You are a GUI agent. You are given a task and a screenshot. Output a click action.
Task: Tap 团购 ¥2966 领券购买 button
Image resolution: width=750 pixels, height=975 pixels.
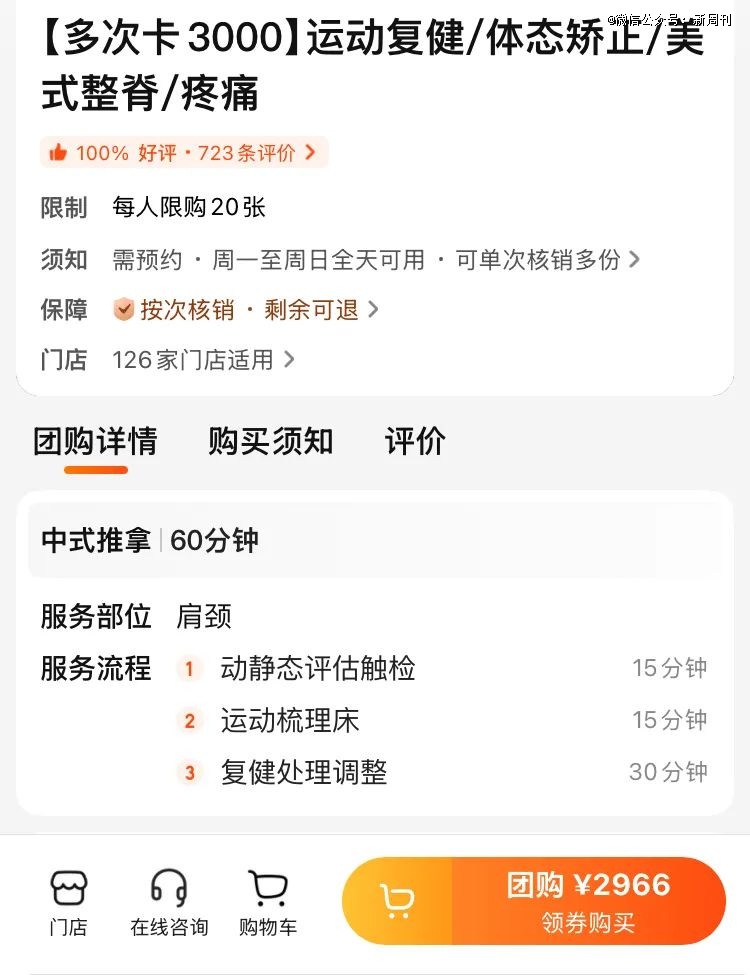click(x=589, y=901)
